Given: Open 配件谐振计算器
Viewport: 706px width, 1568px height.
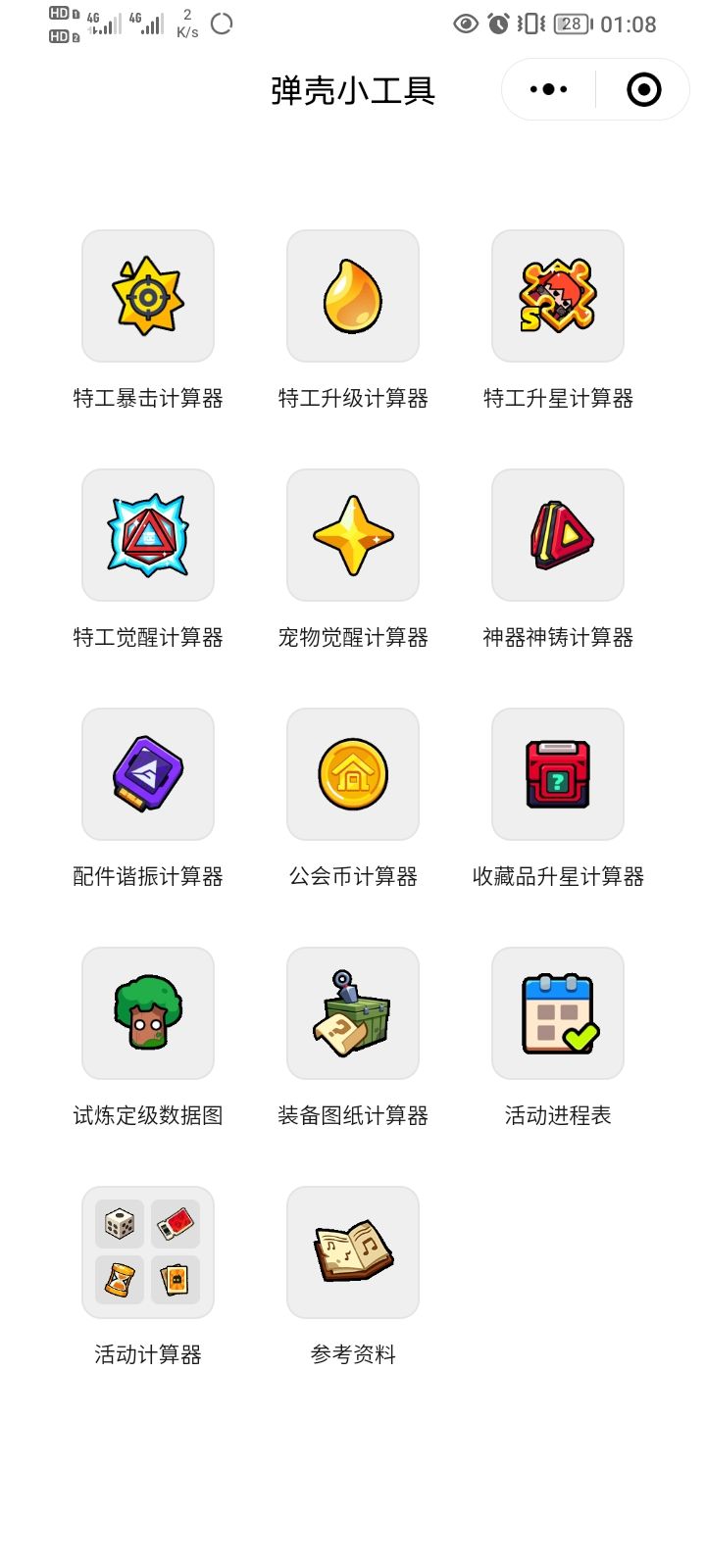Looking at the screenshot, I should click(148, 774).
